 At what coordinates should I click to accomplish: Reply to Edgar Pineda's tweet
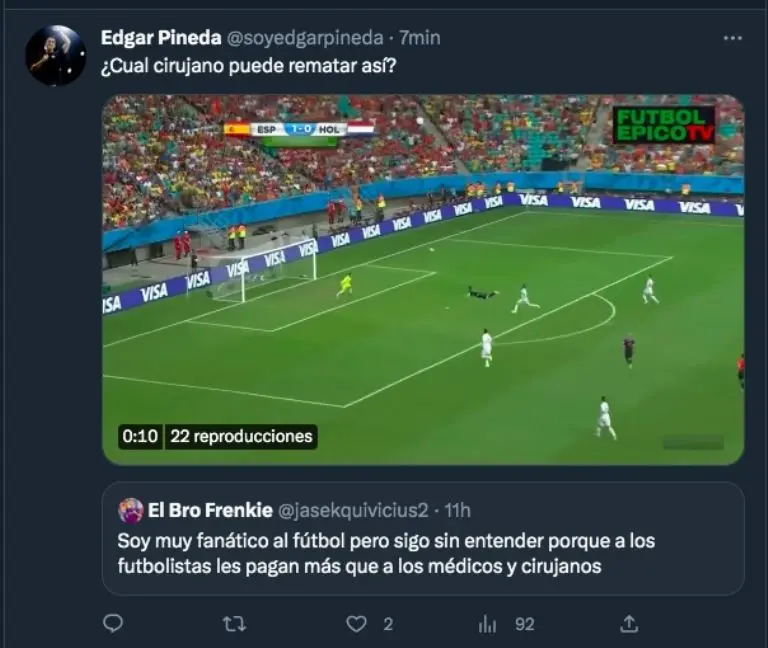(113, 624)
